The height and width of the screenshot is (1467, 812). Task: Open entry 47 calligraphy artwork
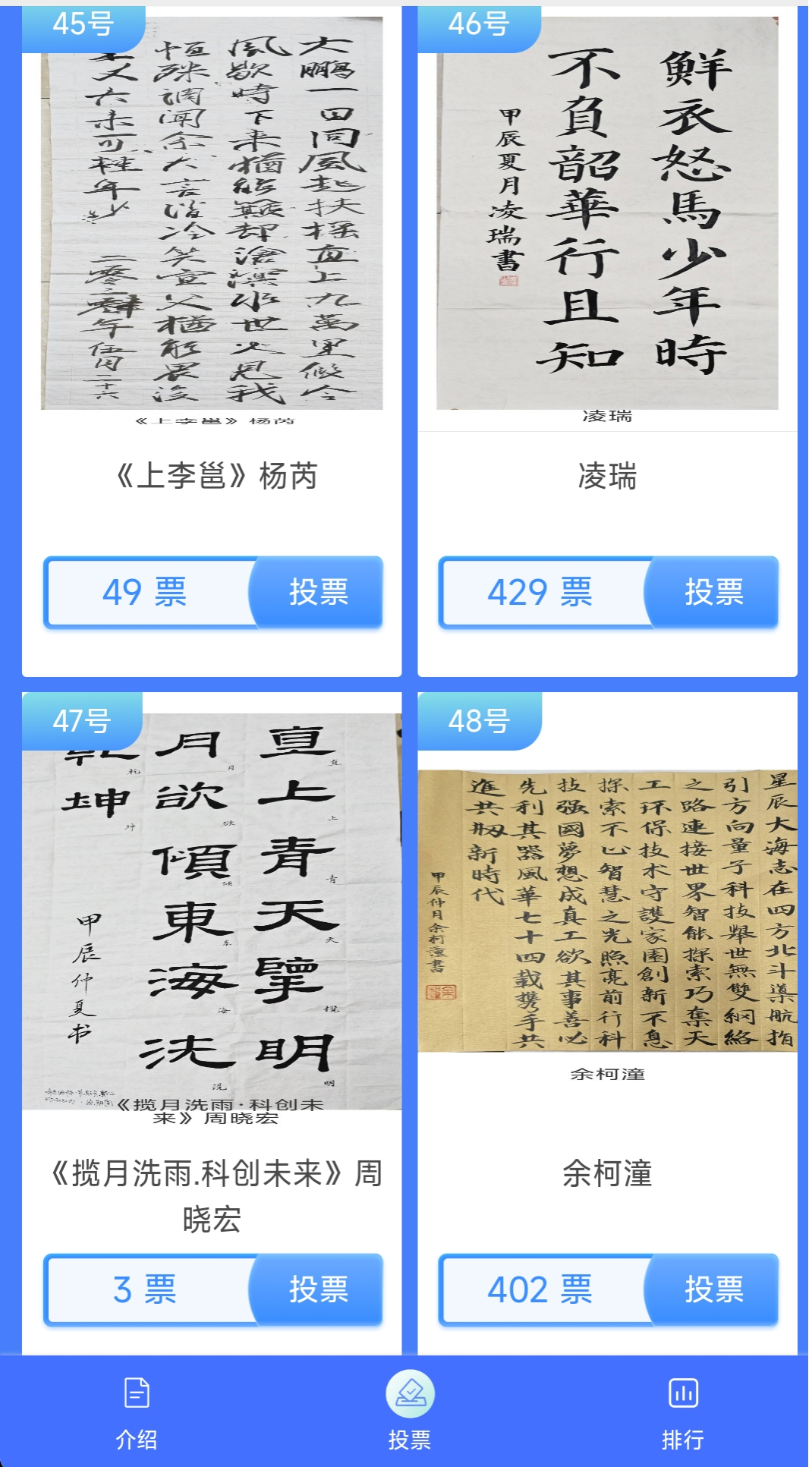pyautogui.click(x=212, y=911)
